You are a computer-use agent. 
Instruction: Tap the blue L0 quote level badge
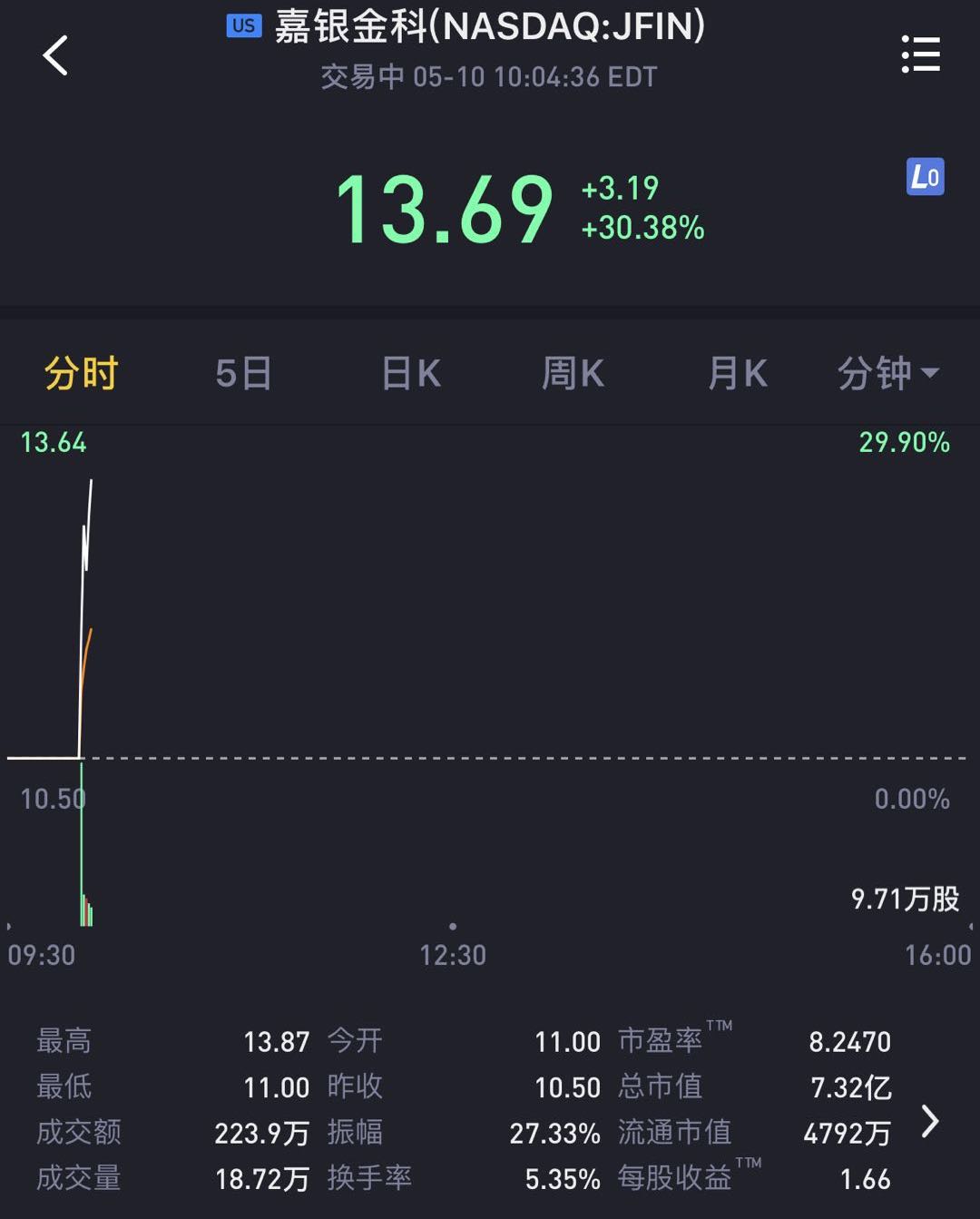coord(926,176)
